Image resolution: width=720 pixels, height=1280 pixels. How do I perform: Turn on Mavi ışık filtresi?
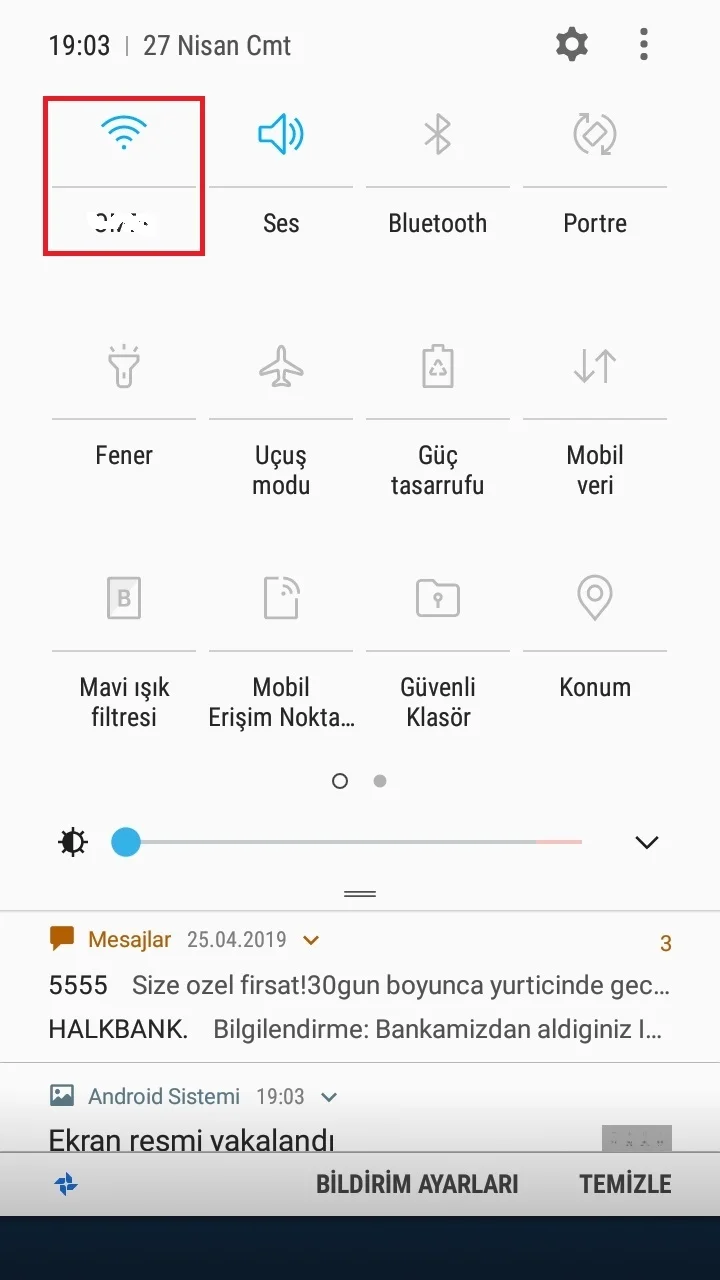pyautogui.click(x=124, y=598)
